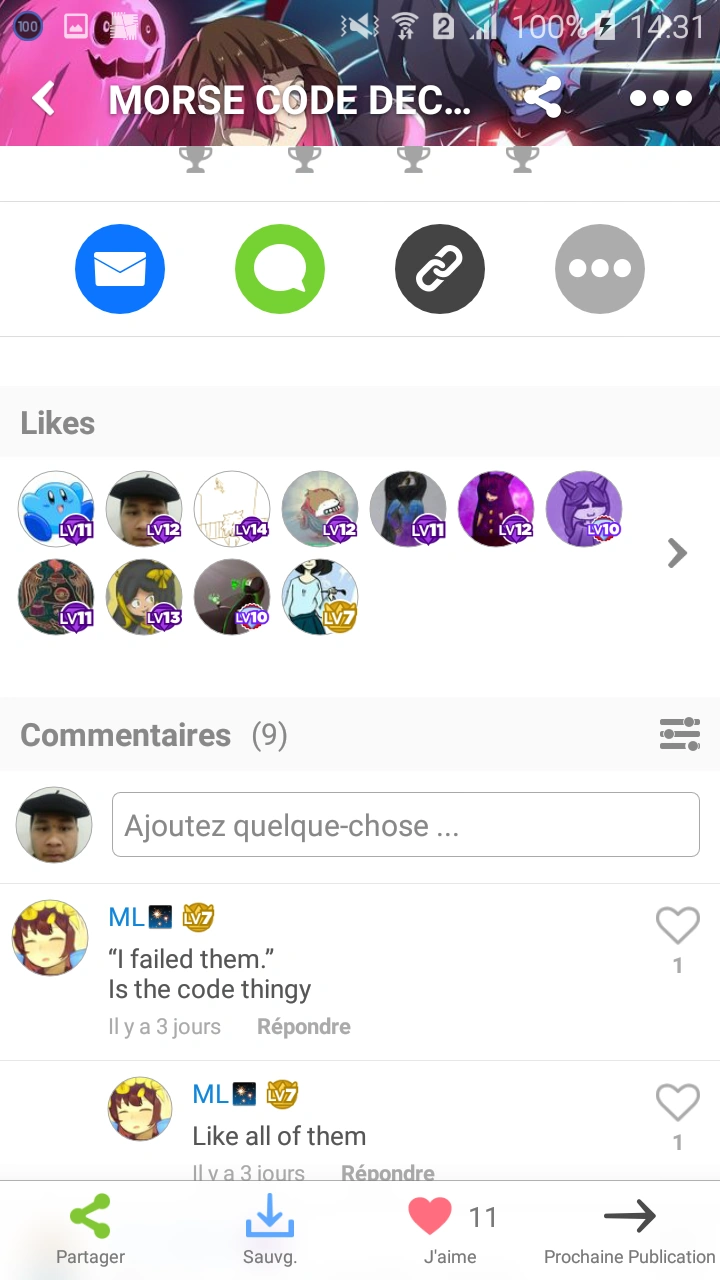720x1280 pixels.
Task: Expand the full list of likes
Action: [678, 553]
